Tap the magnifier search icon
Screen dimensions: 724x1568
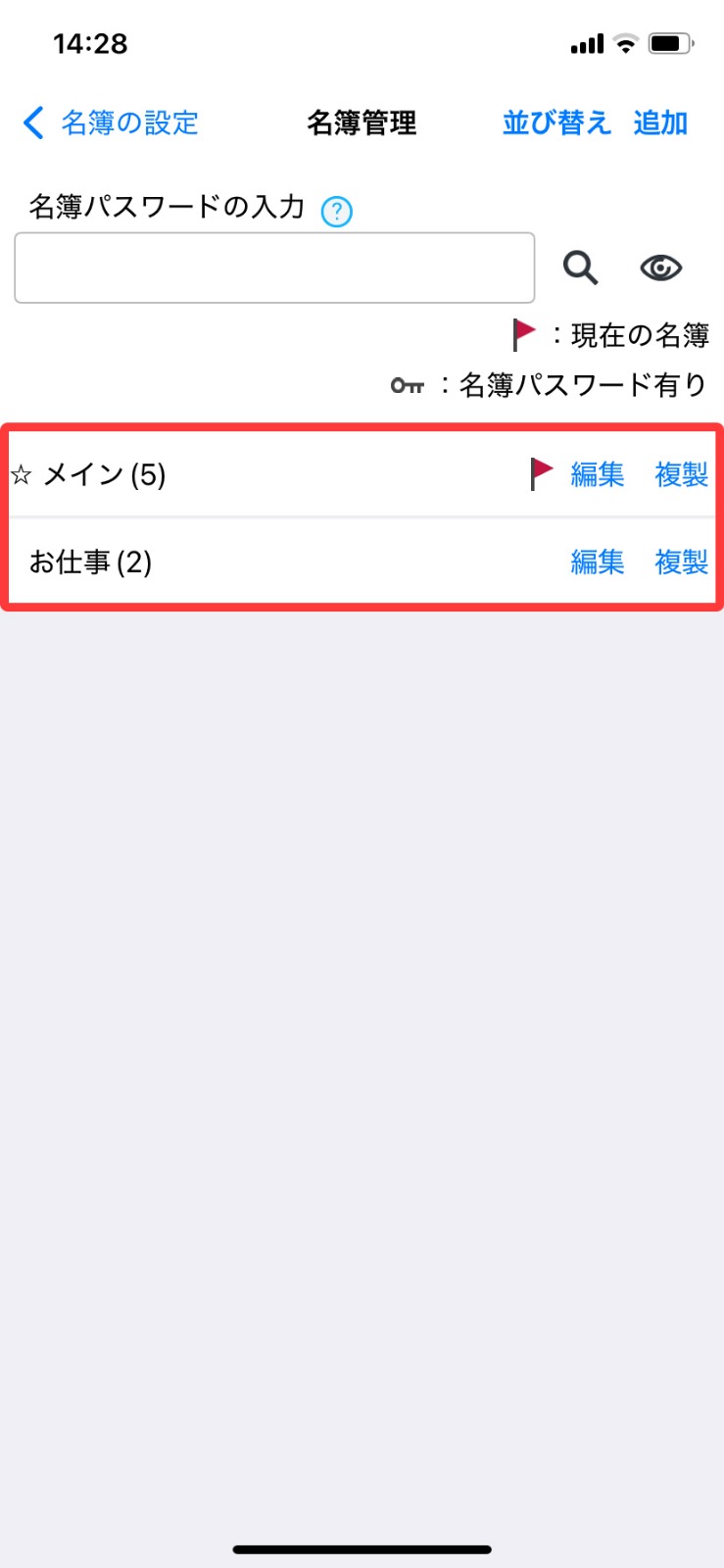tap(580, 267)
